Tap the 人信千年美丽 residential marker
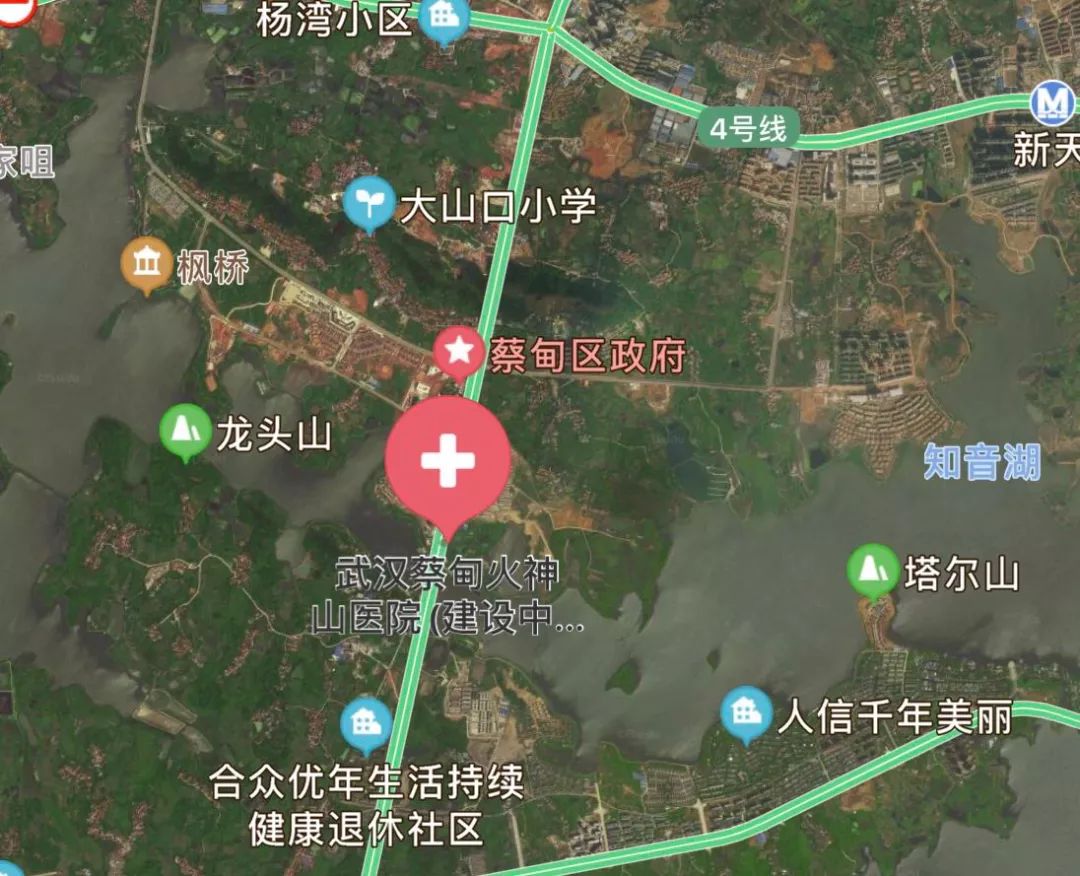1080x876 pixels. point(746,712)
